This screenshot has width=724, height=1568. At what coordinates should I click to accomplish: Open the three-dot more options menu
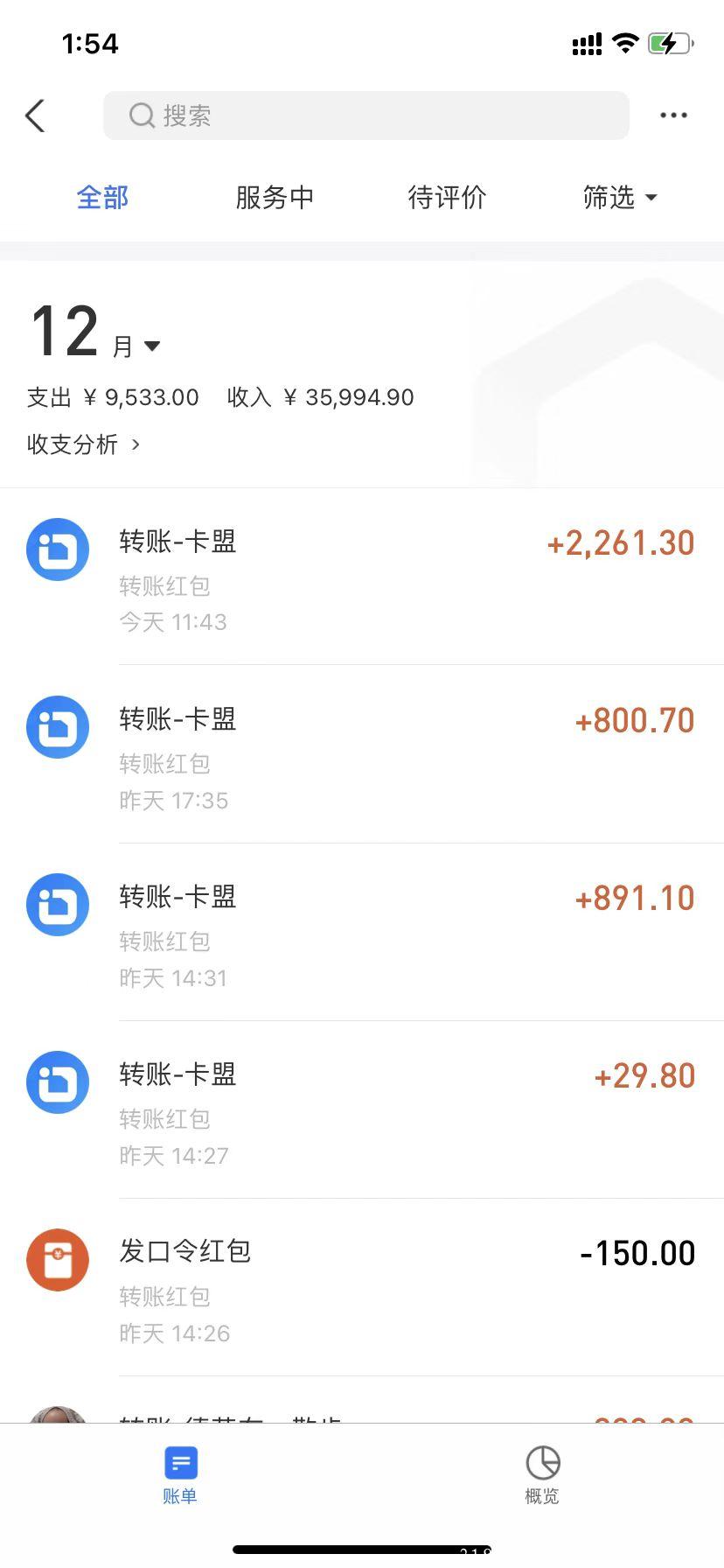(x=673, y=115)
